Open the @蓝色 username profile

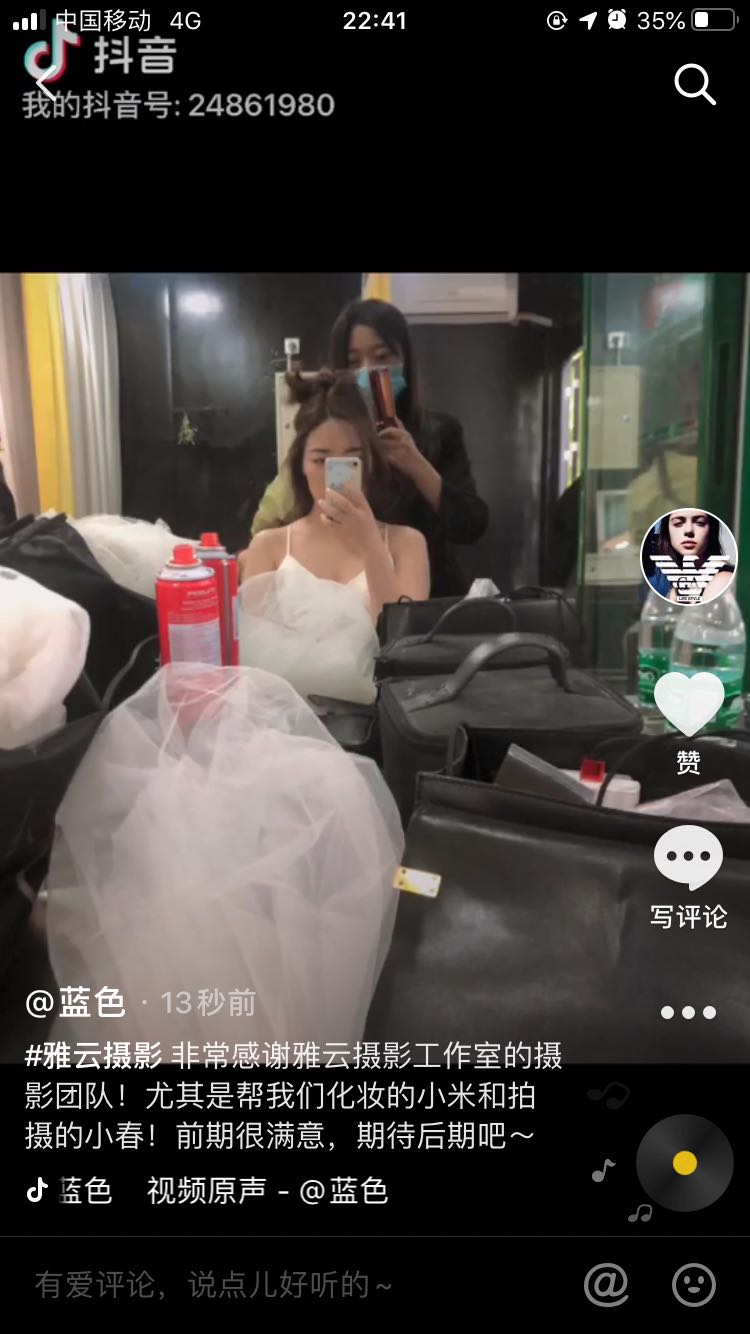coord(76,1002)
